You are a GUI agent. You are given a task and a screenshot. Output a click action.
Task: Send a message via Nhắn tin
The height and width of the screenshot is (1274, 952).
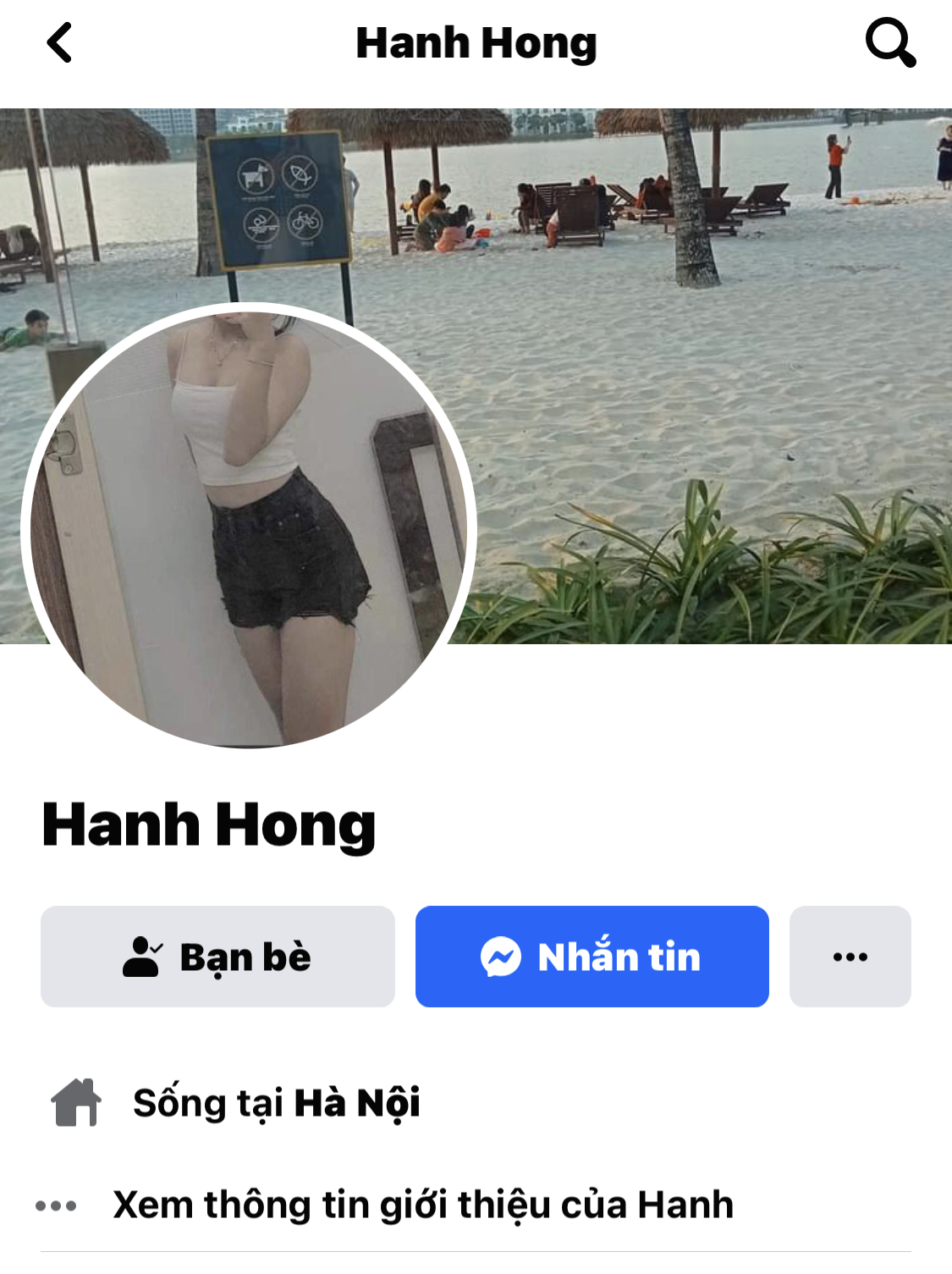tap(592, 957)
